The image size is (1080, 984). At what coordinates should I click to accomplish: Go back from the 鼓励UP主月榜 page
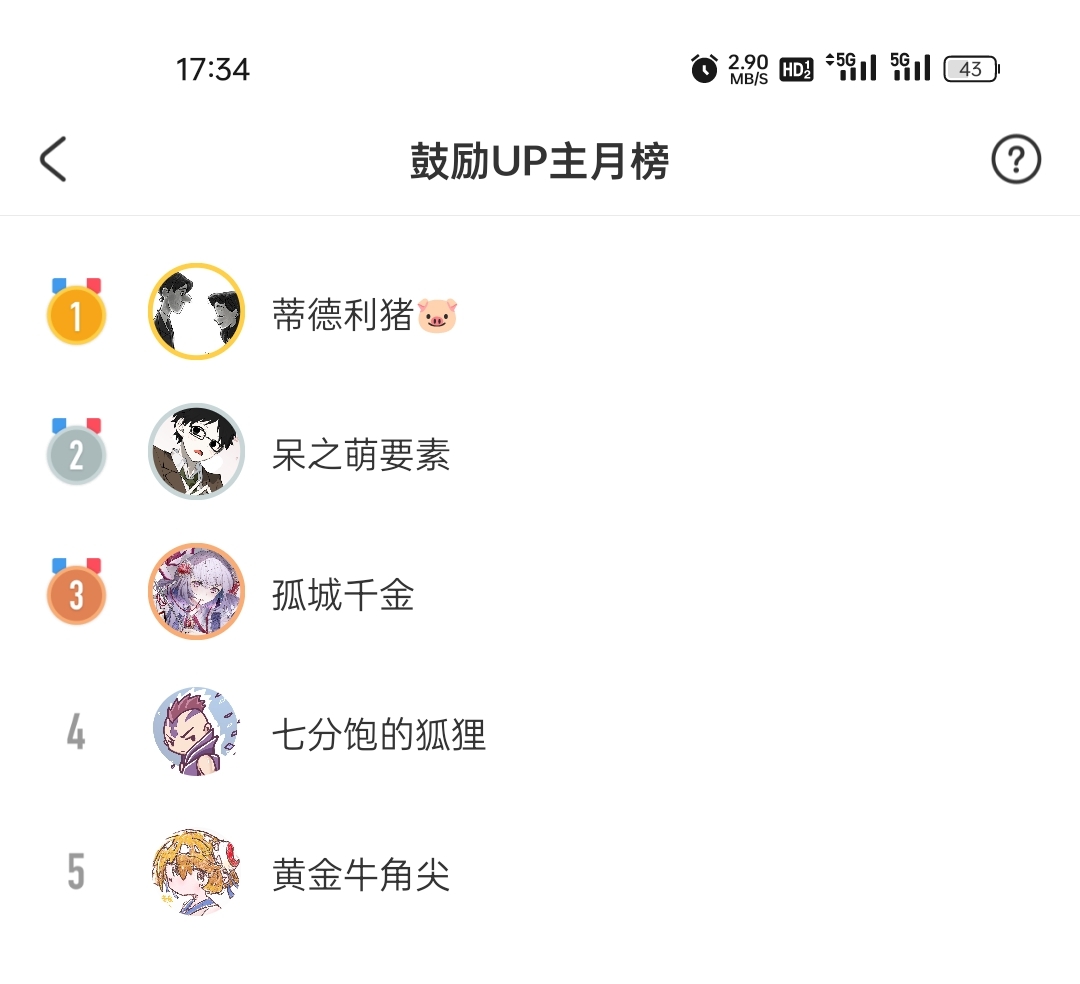pos(53,160)
